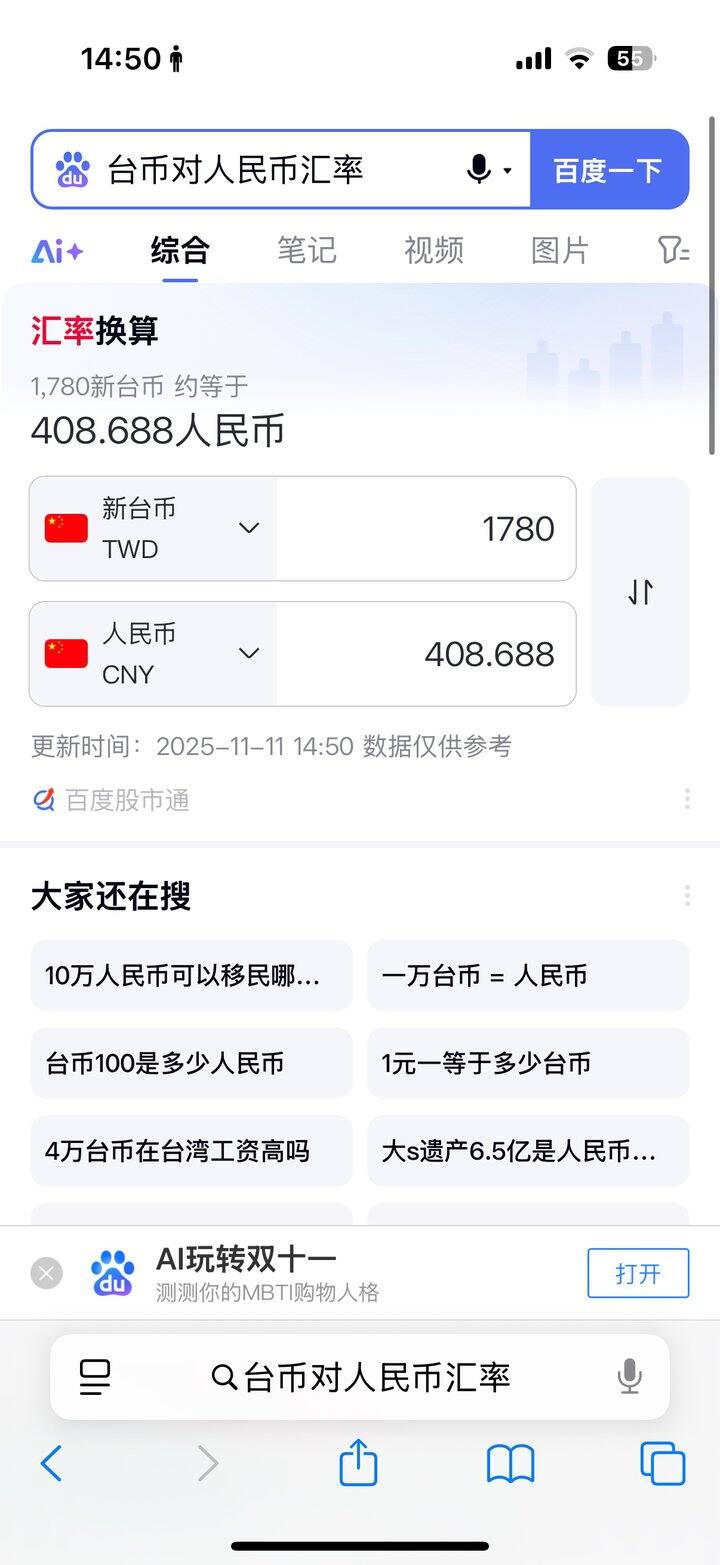Select suggestion 台币100是多少人民币
The image size is (720, 1565).
191,1063
